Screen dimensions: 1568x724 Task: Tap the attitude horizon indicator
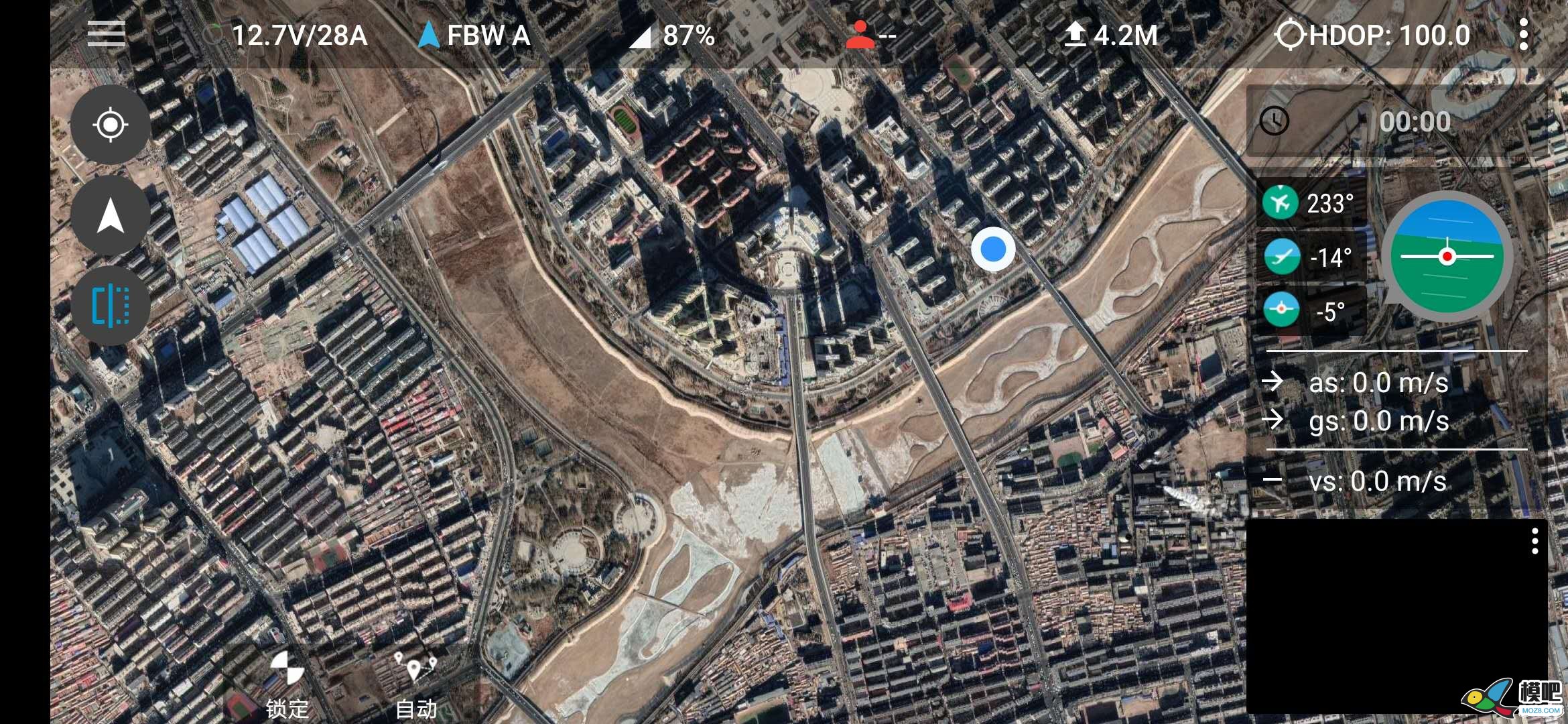(1447, 256)
